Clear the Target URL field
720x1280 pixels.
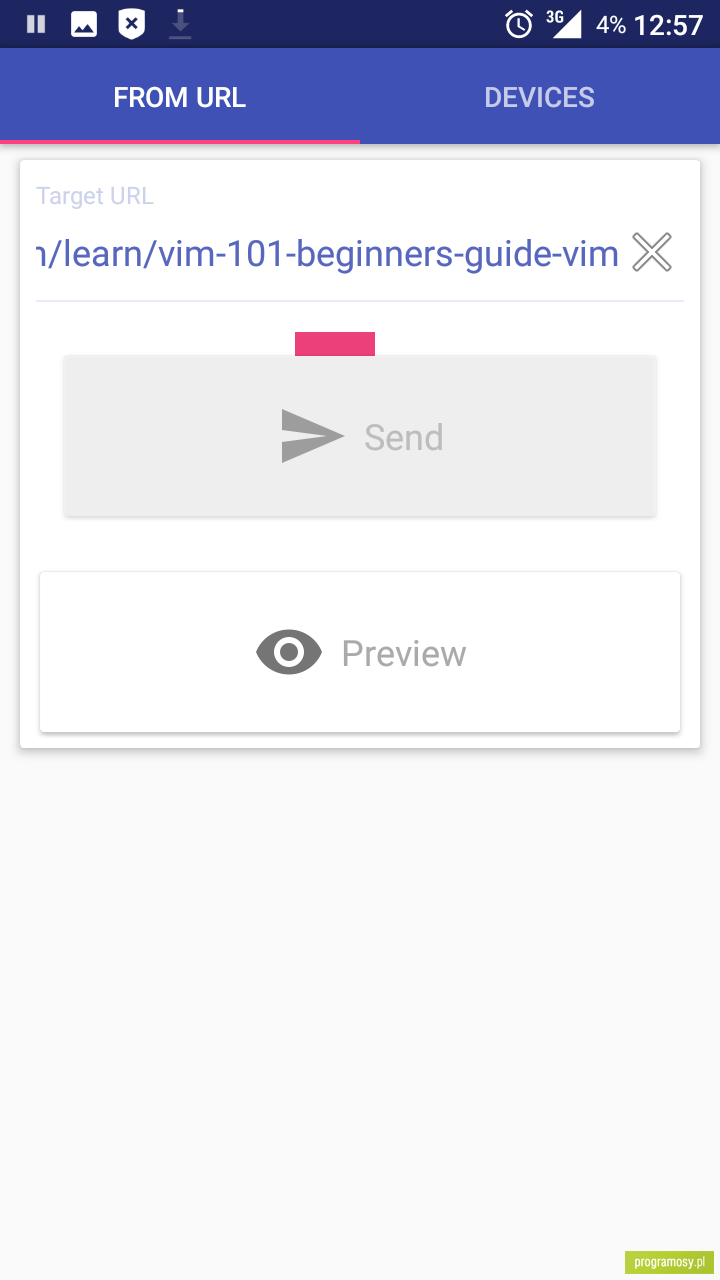point(652,252)
